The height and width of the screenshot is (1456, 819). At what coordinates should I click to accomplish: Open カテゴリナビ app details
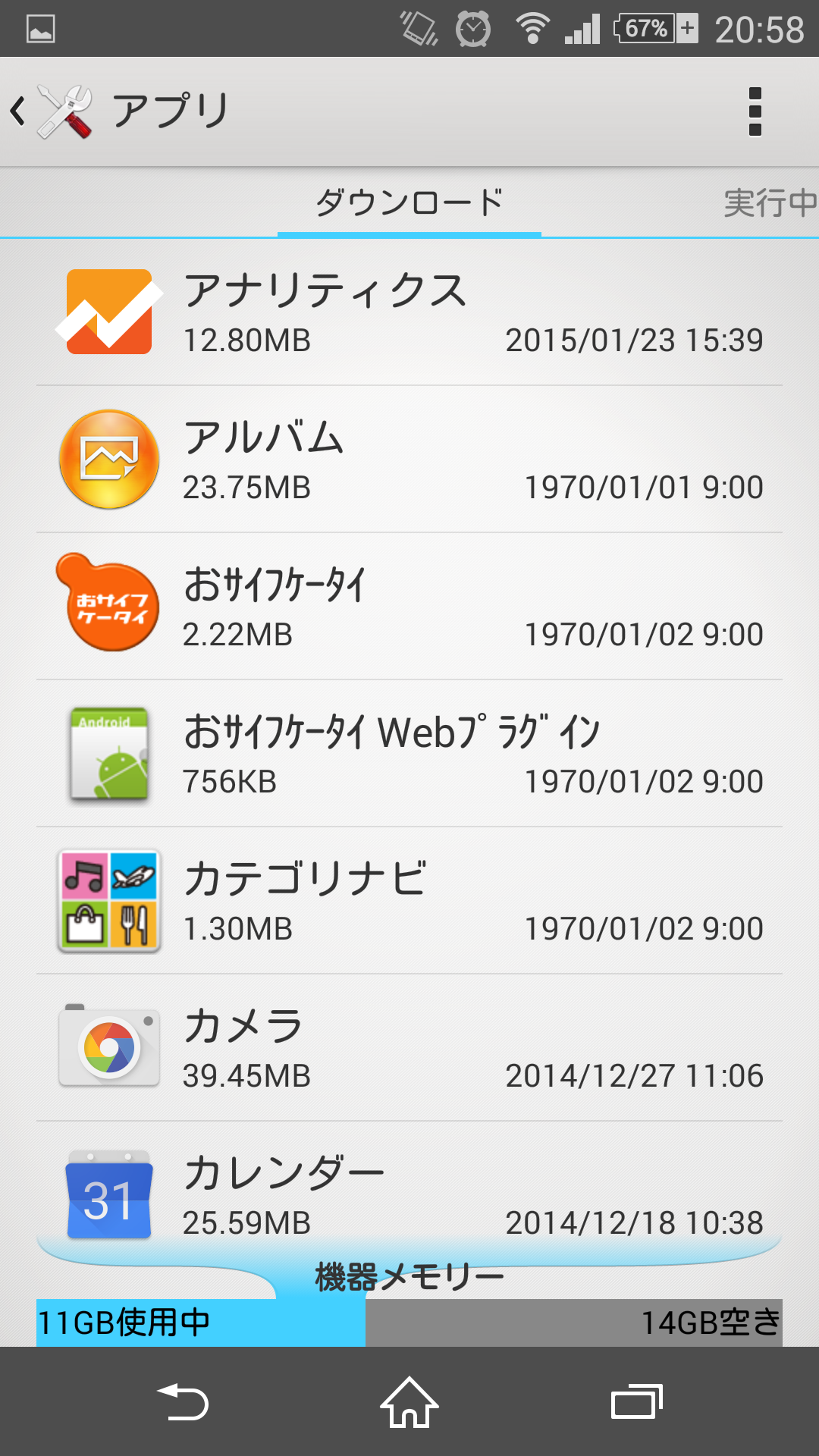pyautogui.click(x=409, y=901)
